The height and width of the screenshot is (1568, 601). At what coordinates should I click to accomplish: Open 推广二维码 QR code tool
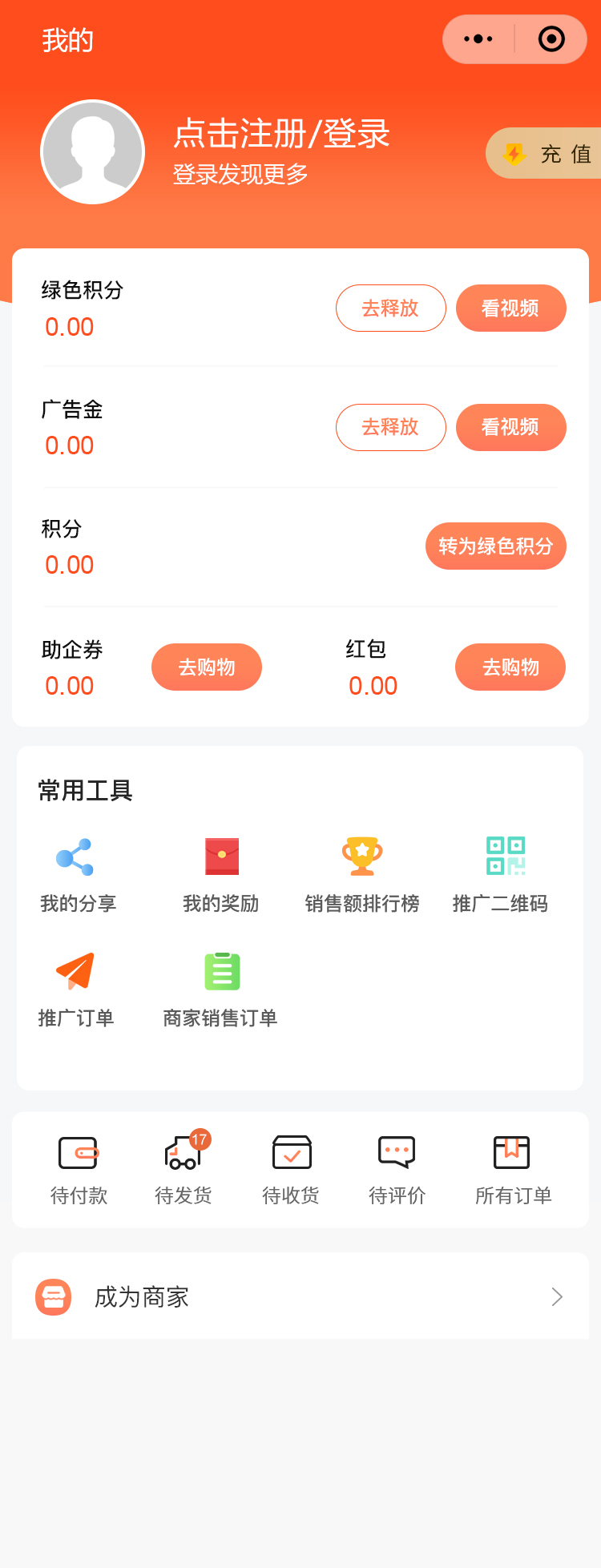(x=502, y=875)
